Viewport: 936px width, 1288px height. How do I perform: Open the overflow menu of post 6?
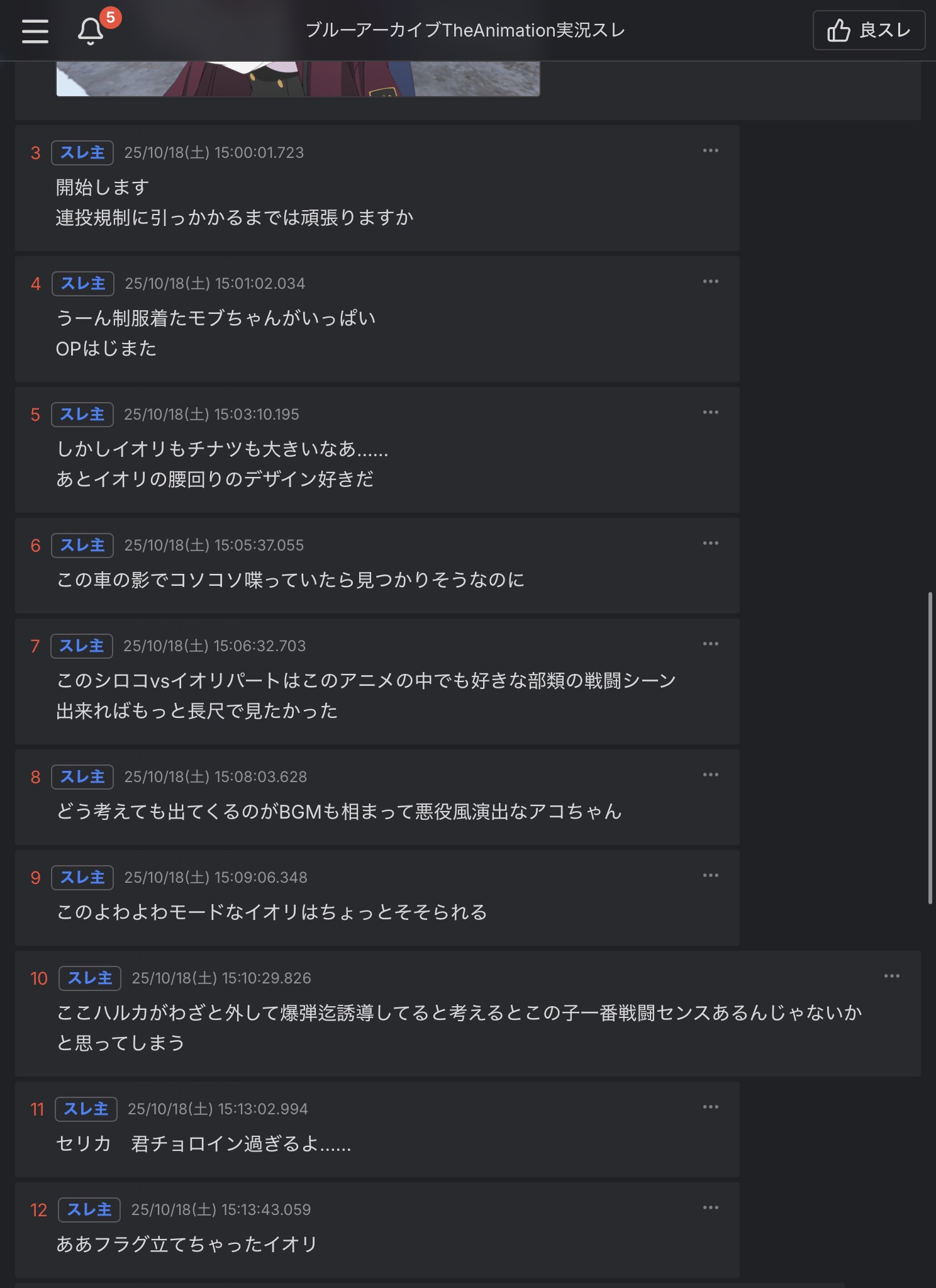click(x=710, y=544)
